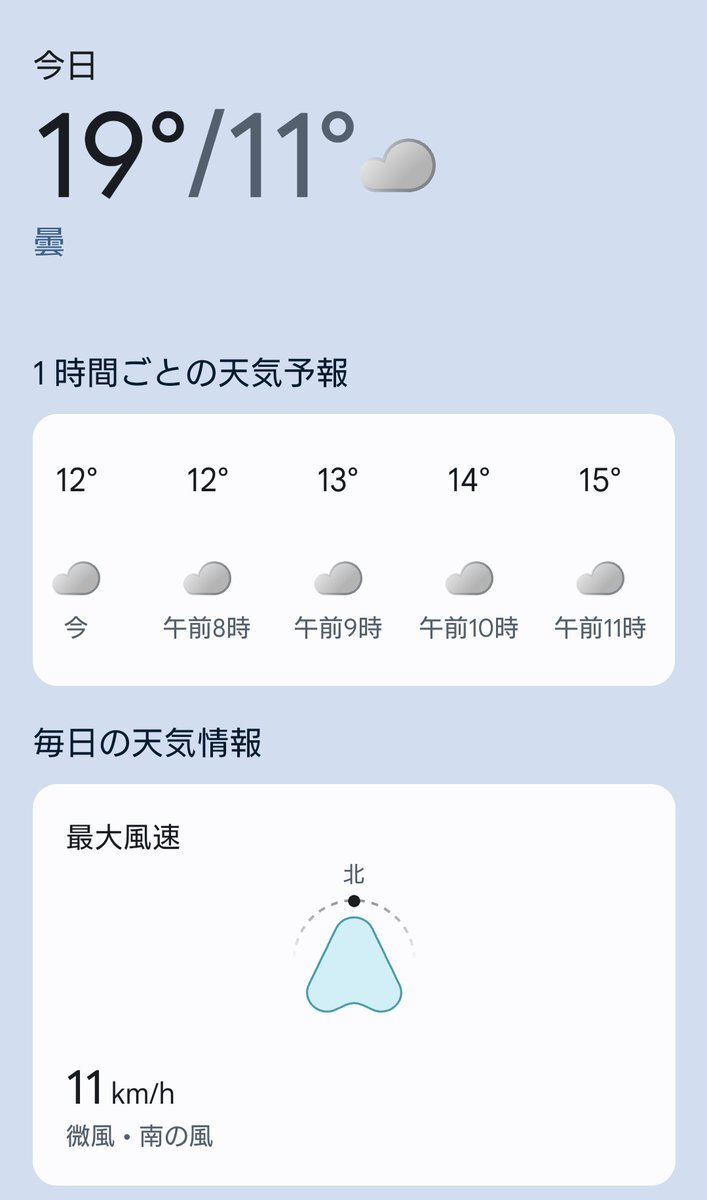
Task: Open the 最大風速 wind card
Action: (354, 985)
